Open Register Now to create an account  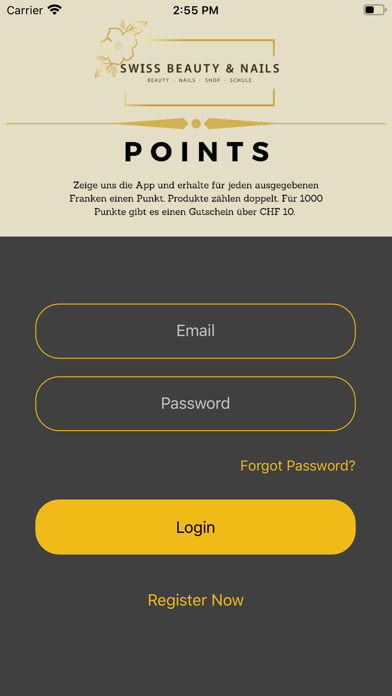(x=195, y=600)
